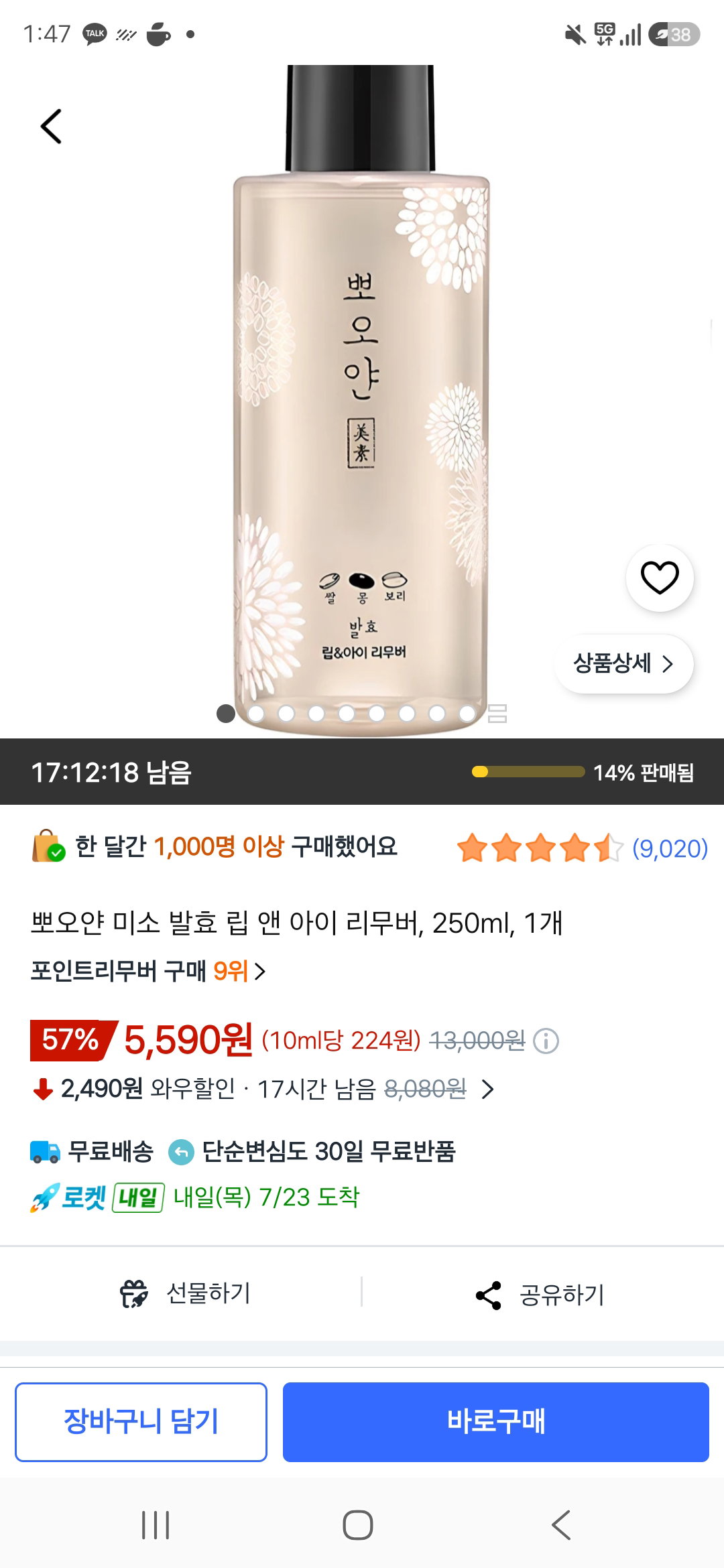Open 상품상세 product details
Screen dimensions: 724x1568
[623, 663]
